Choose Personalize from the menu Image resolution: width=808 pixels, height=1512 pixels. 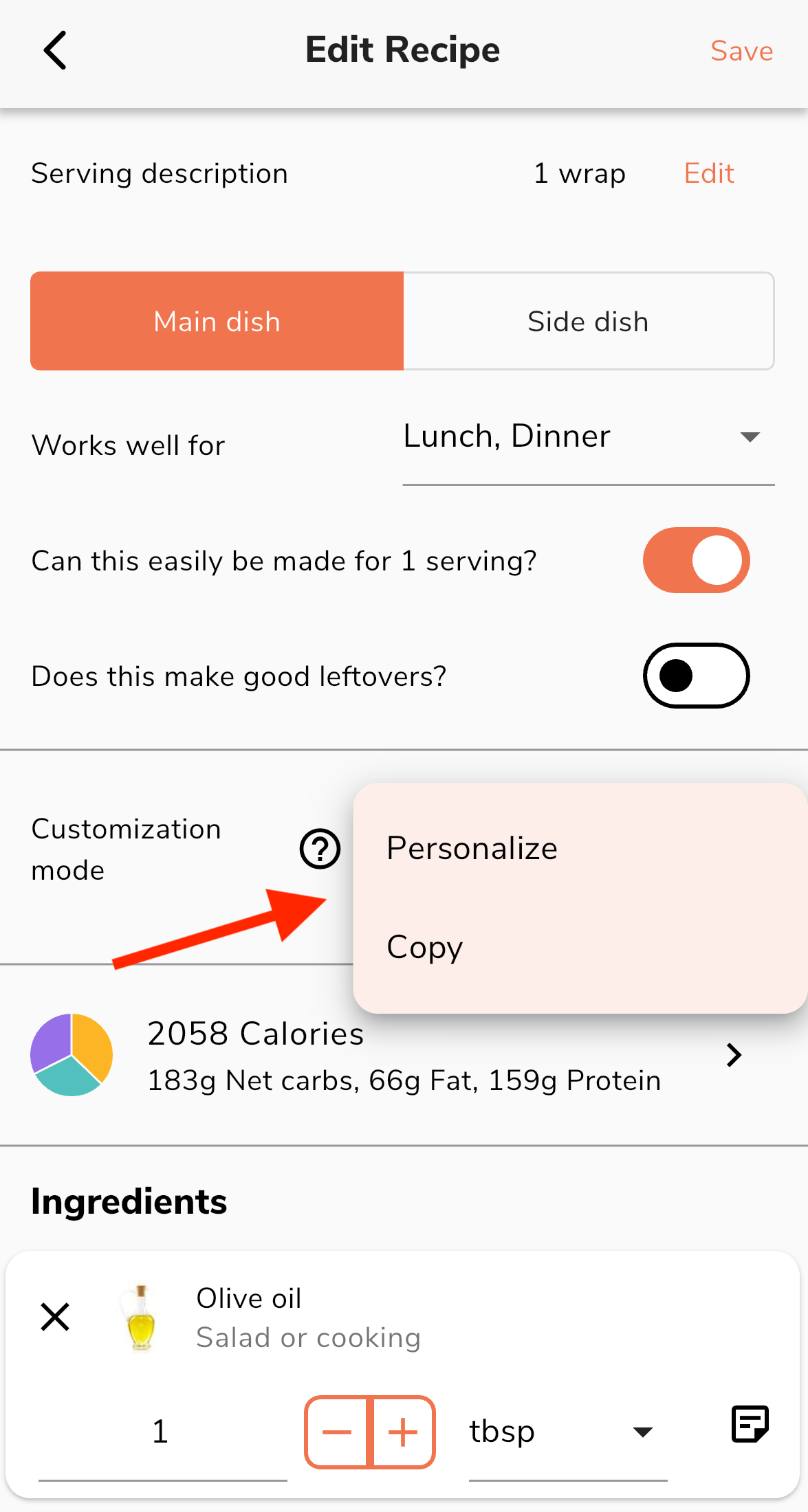pos(472,848)
